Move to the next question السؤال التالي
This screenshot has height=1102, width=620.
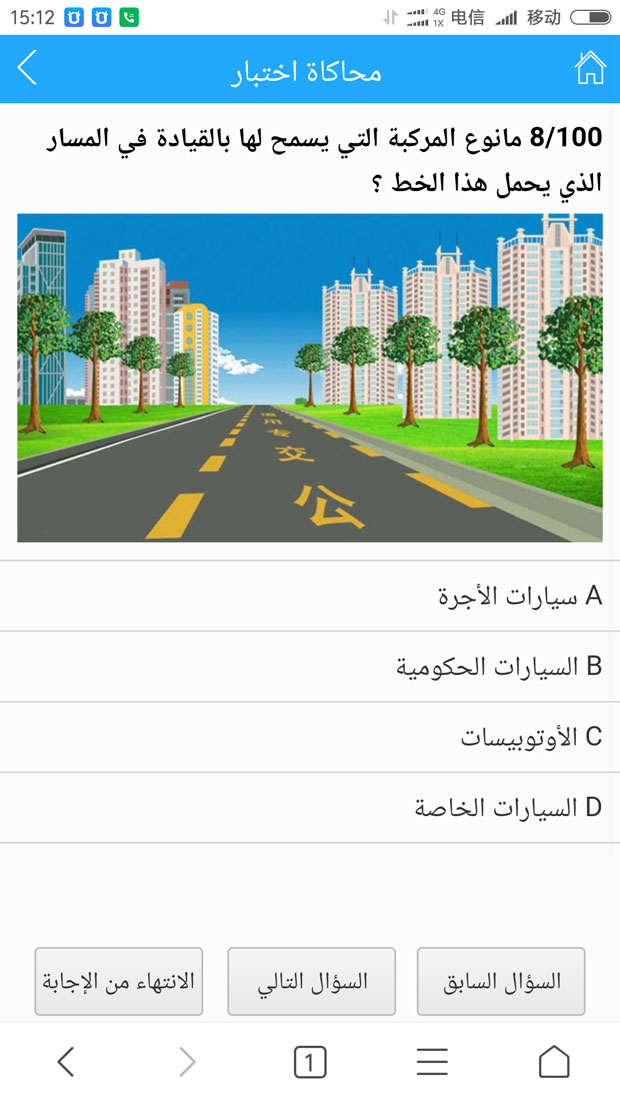(x=312, y=981)
